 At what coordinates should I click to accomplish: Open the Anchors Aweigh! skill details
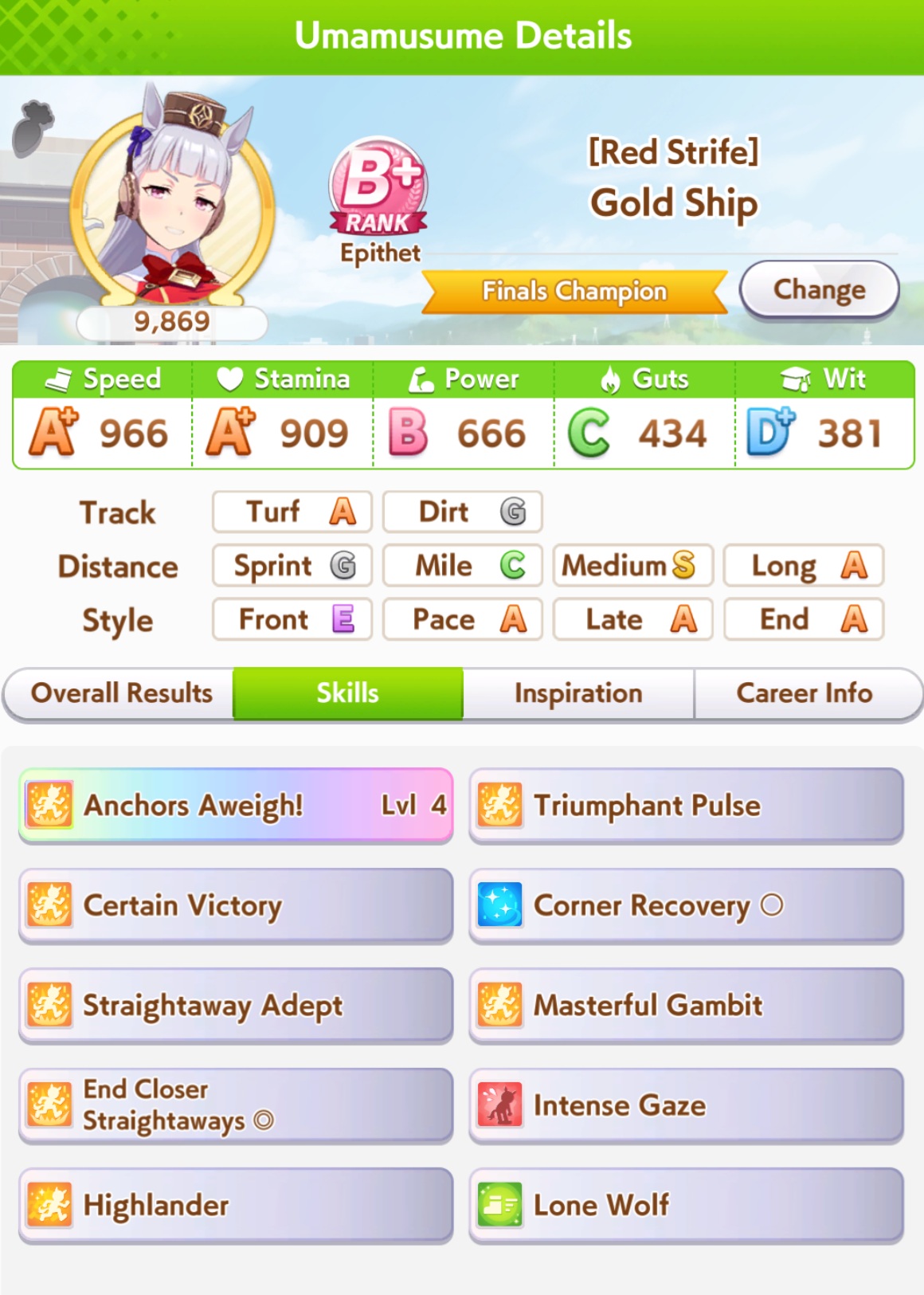[236, 805]
